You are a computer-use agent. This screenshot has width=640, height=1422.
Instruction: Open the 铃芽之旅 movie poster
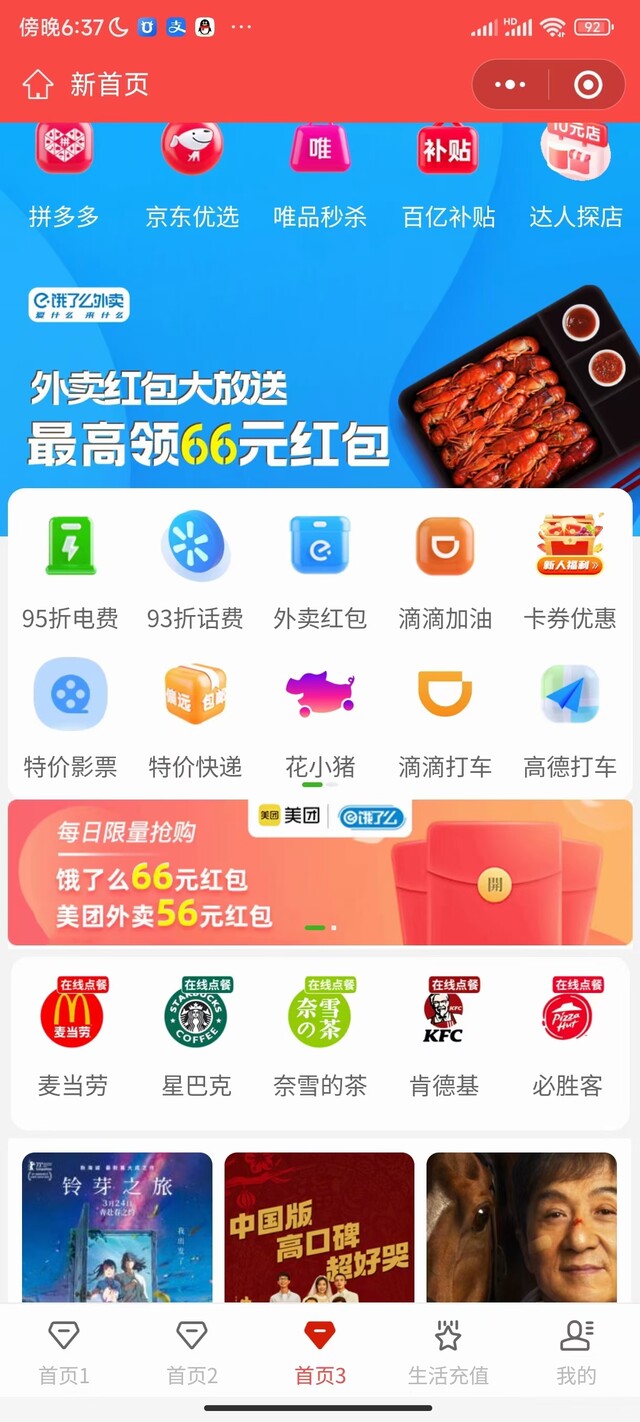(117, 1228)
